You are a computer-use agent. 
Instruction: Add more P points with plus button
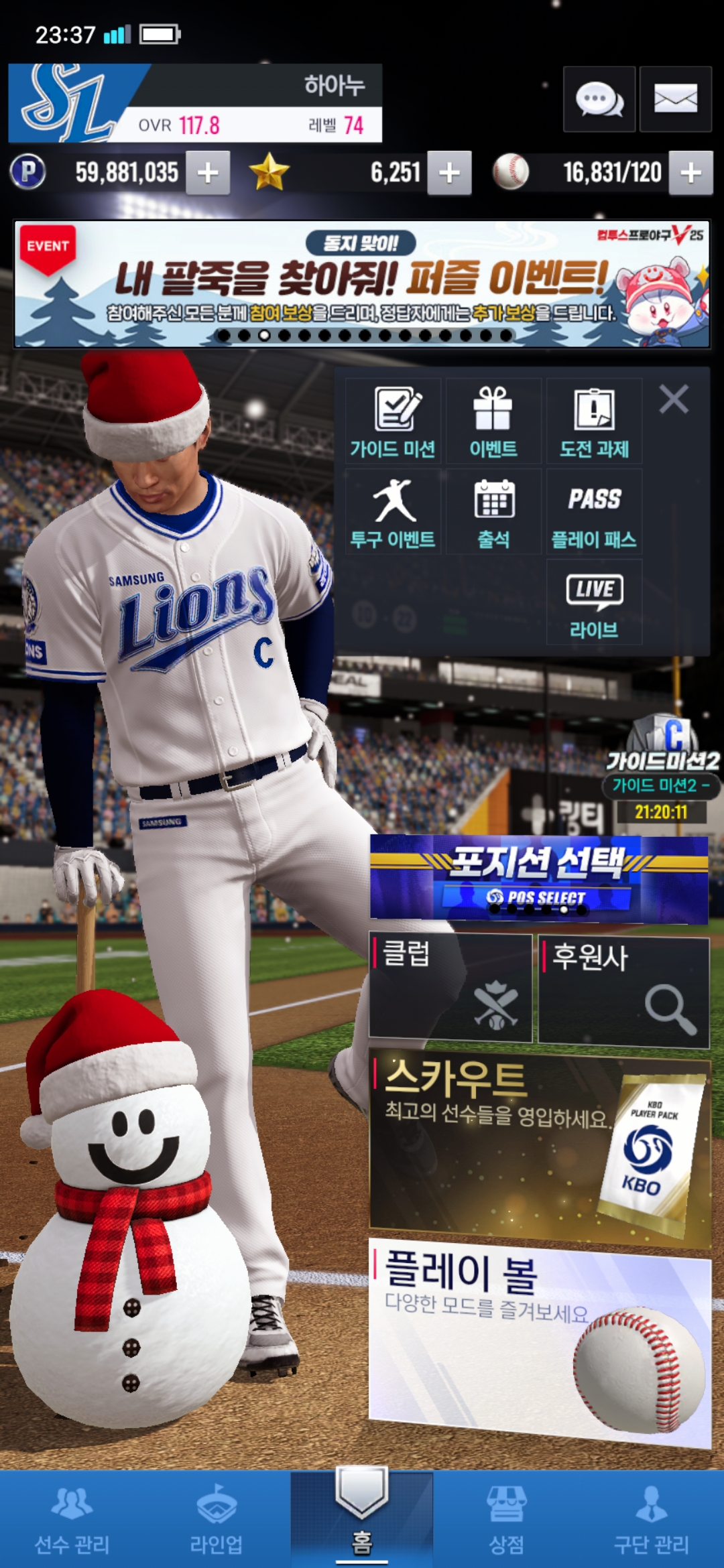pos(208,173)
